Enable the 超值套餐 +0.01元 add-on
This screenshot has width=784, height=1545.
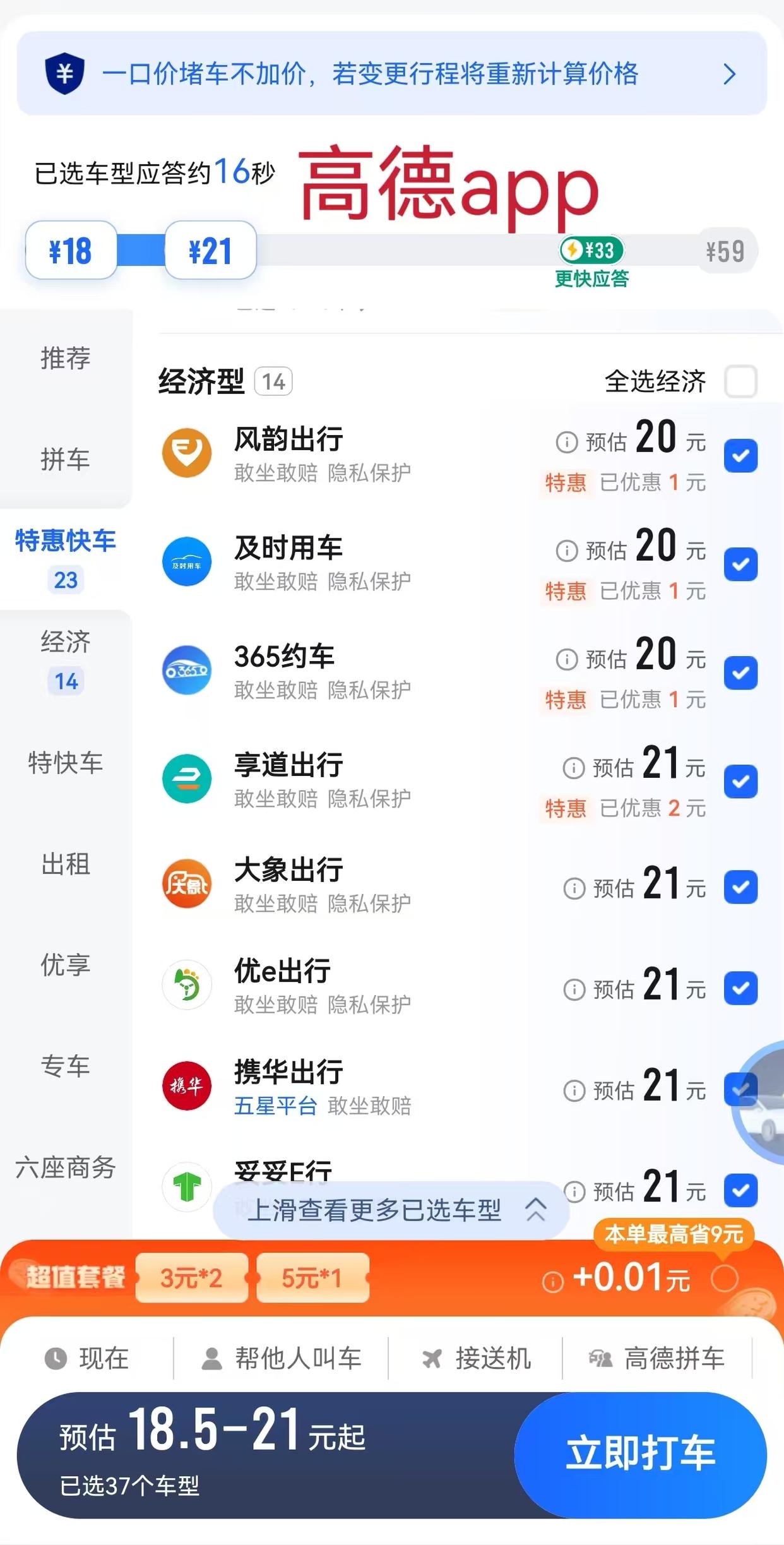click(x=724, y=1279)
